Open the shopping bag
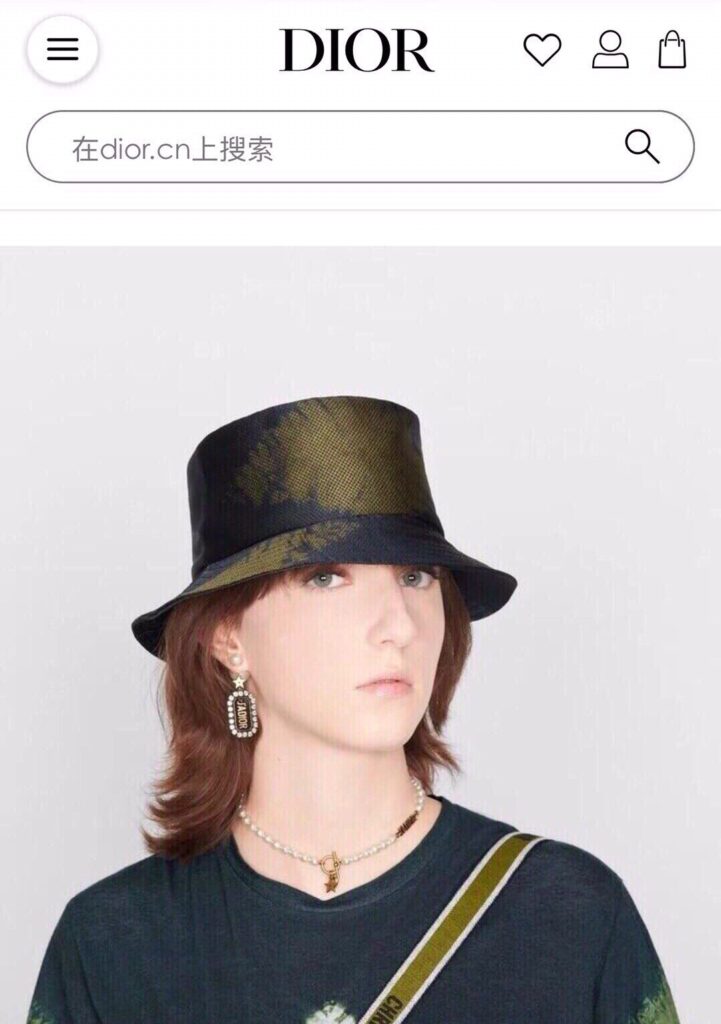 [672, 50]
